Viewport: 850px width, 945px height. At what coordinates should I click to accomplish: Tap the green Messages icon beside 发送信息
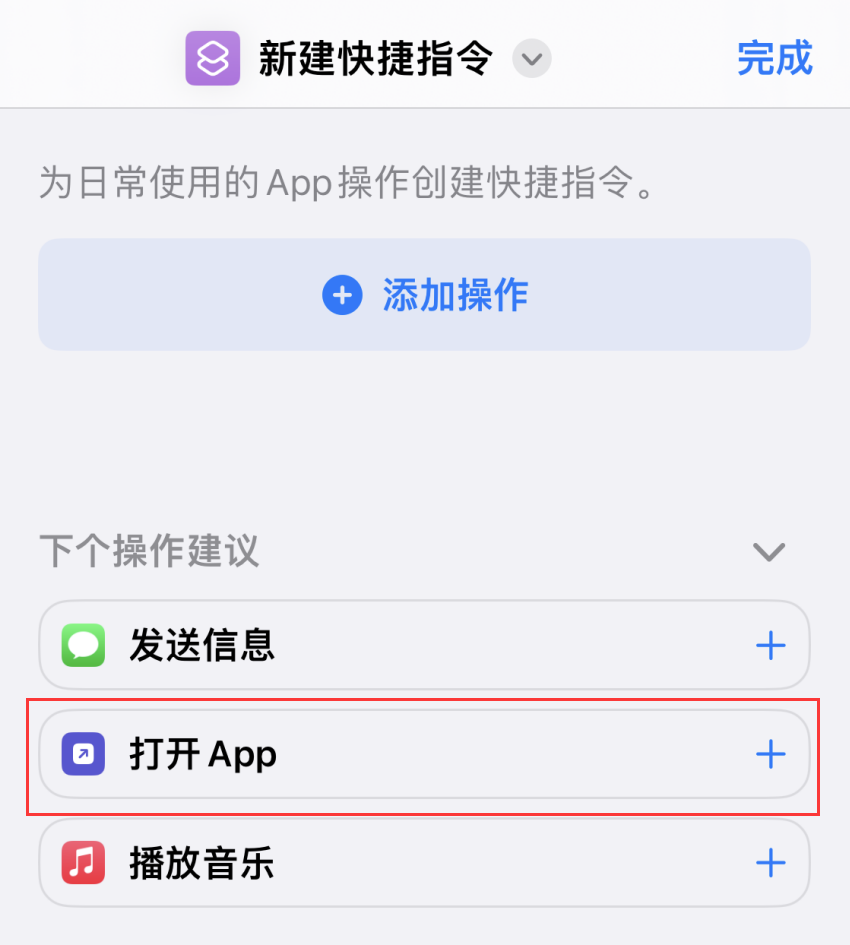pos(83,645)
